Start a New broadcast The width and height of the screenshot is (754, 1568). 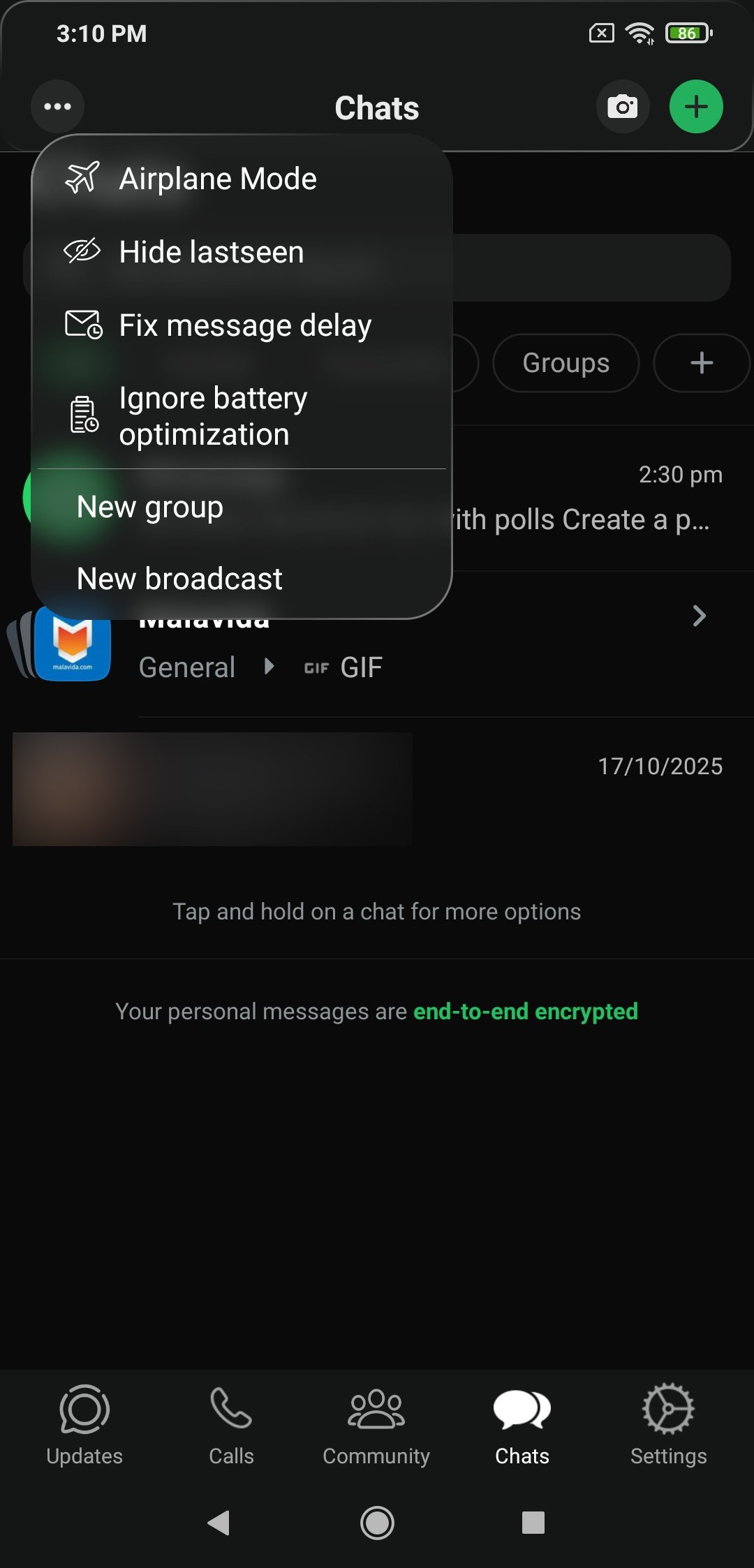(179, 579)
